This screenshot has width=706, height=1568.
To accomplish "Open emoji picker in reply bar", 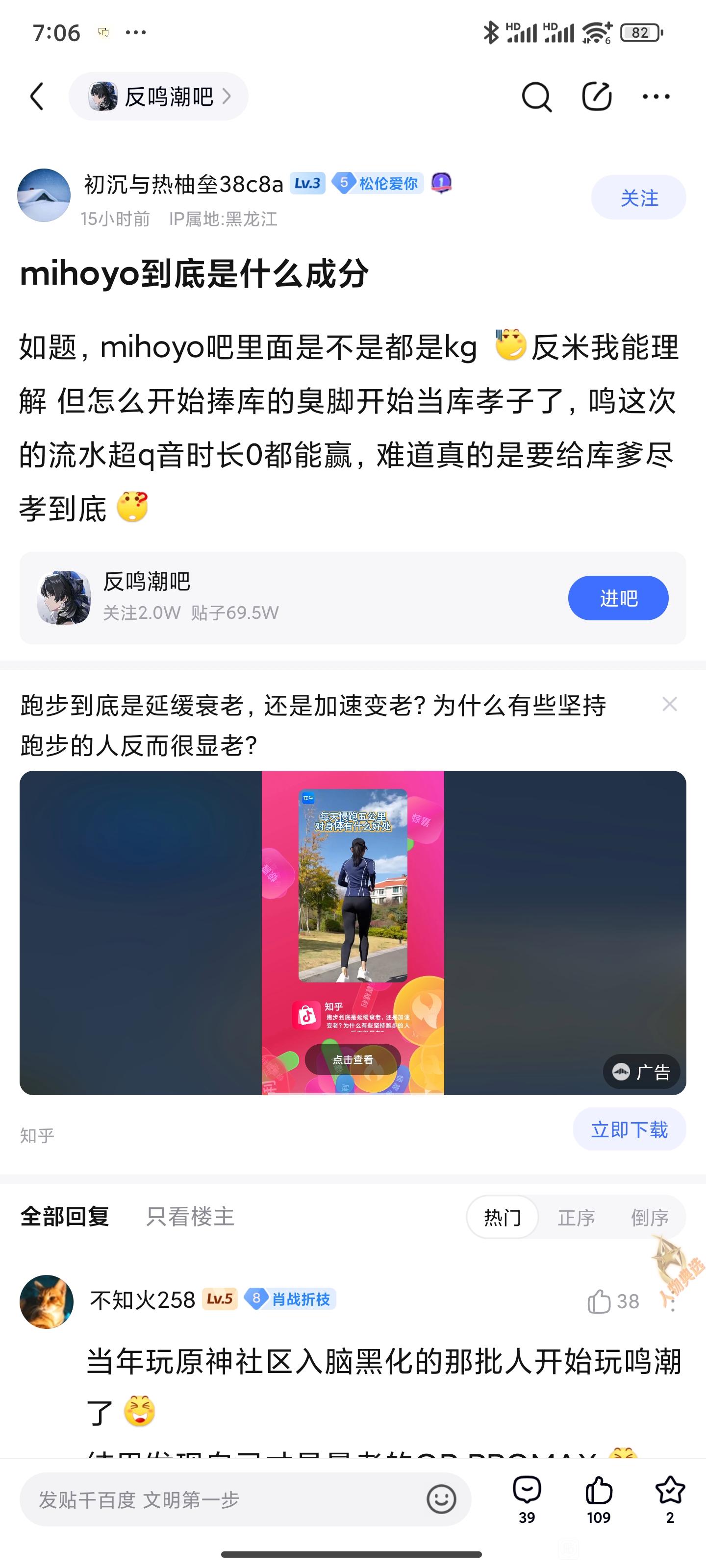I will (x=441, y=1499).
